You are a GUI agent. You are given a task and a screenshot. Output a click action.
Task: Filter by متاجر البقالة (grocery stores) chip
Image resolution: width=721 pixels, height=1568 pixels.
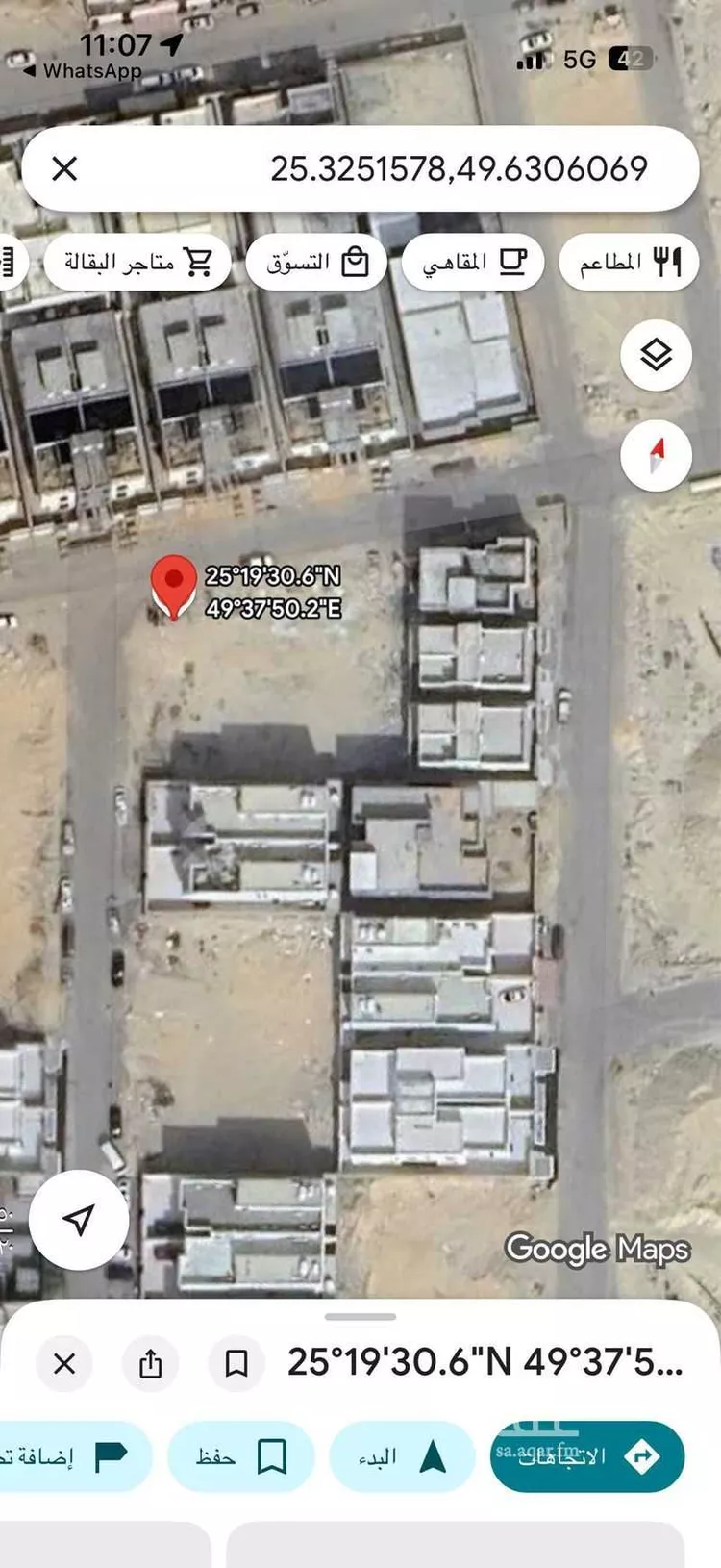pos(137,262)
